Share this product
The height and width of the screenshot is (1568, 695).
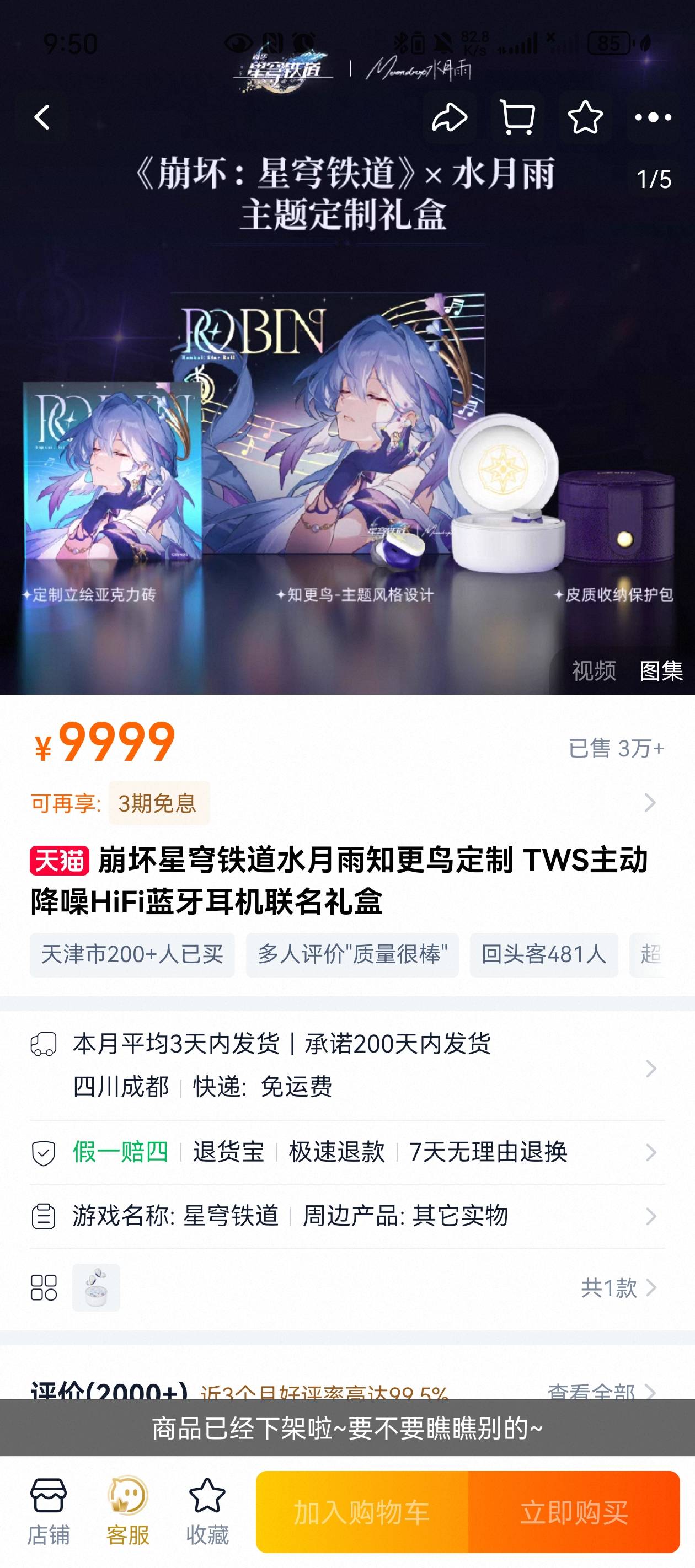coord(450,117)
